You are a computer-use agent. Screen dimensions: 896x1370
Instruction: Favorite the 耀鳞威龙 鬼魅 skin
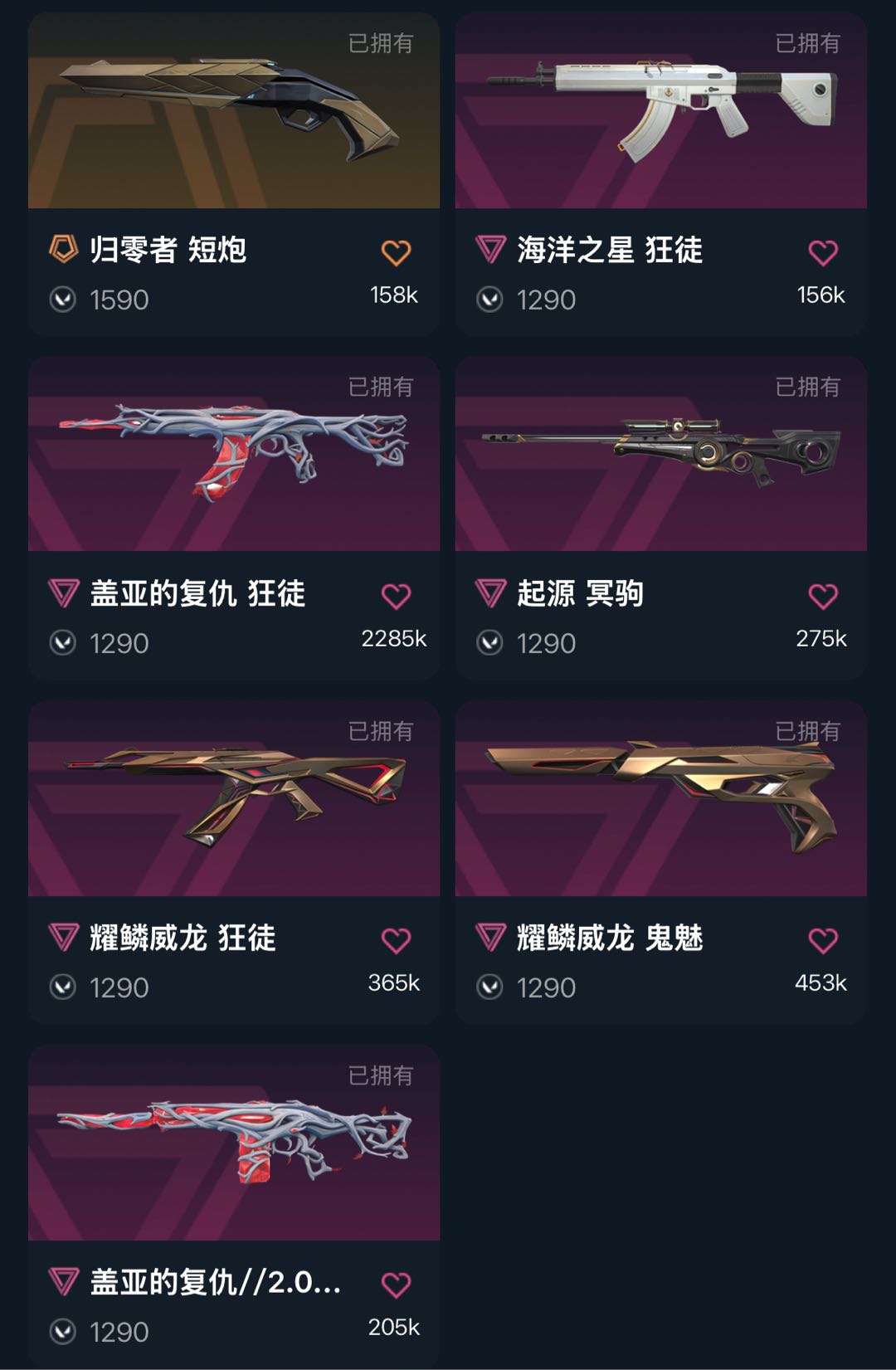coord(823,940)
